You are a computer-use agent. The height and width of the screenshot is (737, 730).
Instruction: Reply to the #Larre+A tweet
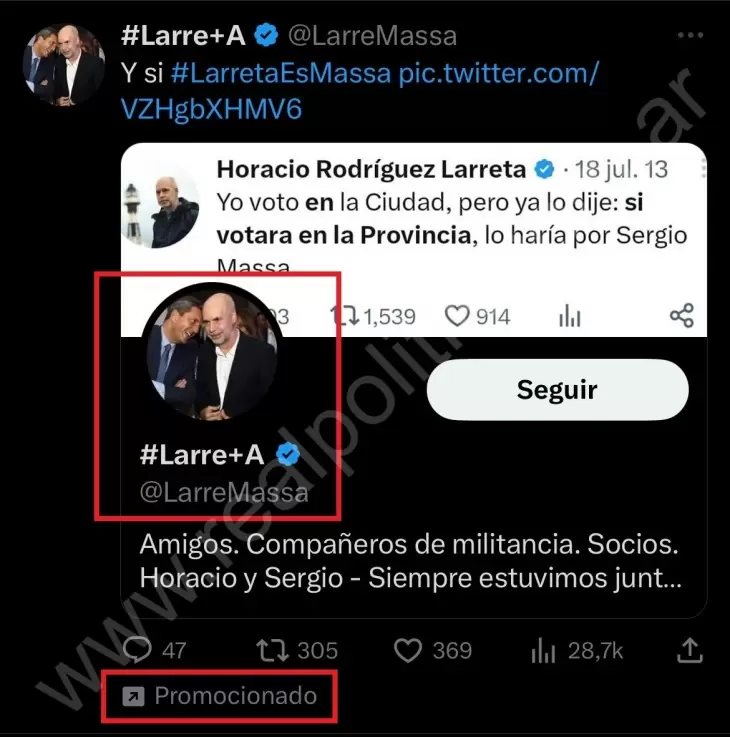pos(138,651)
